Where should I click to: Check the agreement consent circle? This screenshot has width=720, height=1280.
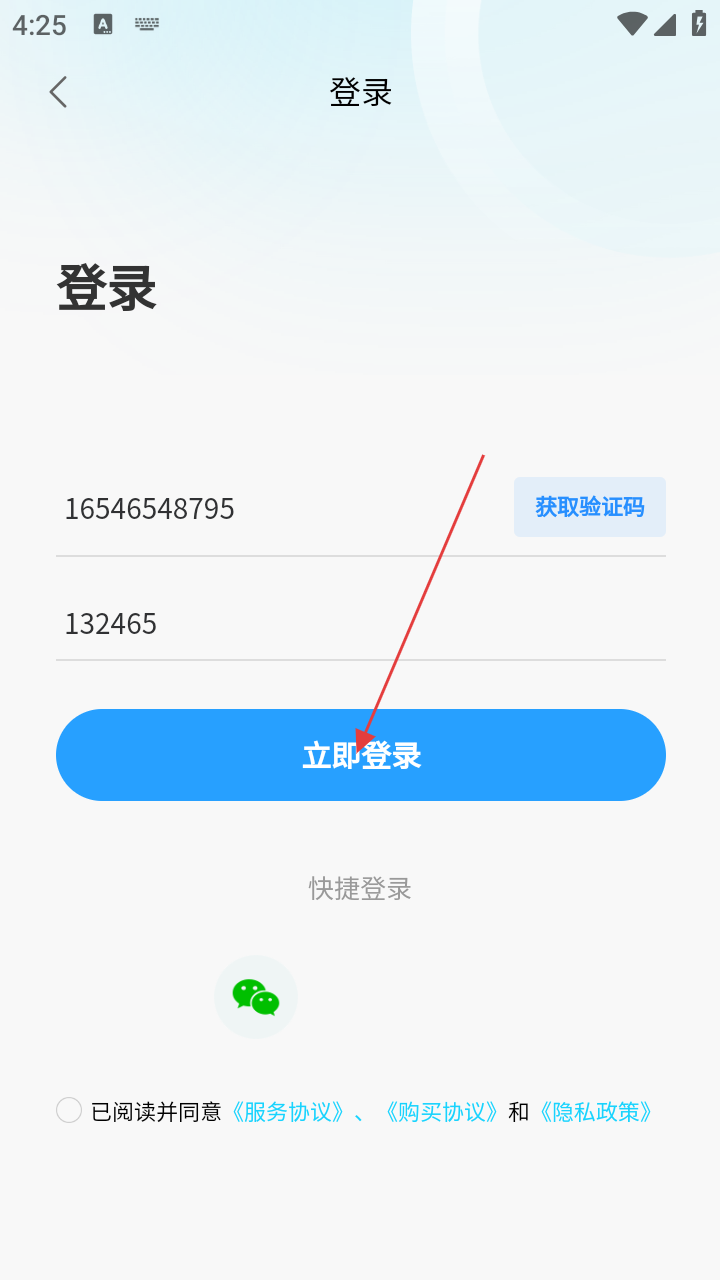pyautogui.click(x=69, y=1110)
